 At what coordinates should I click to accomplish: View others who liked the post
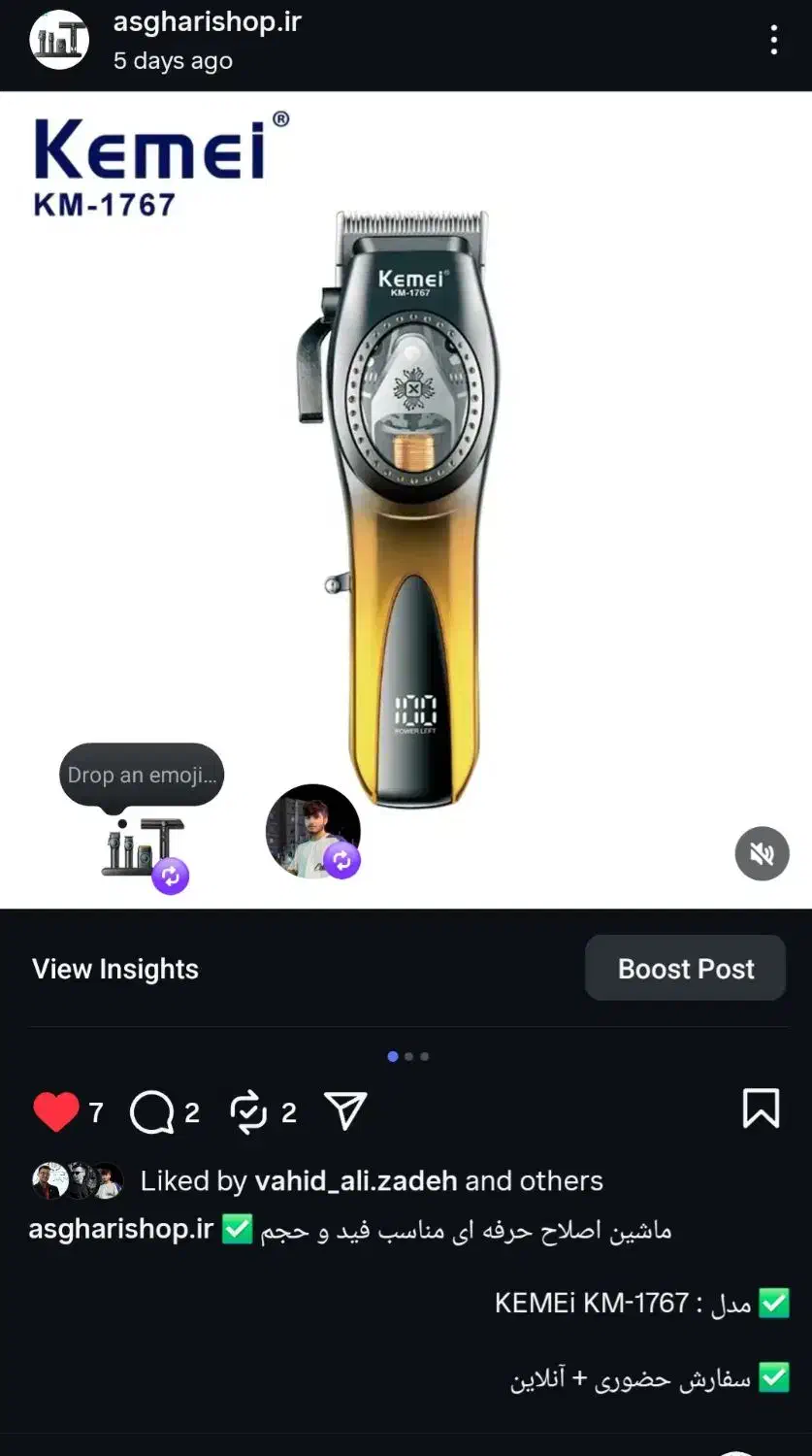click(561, 1180)
